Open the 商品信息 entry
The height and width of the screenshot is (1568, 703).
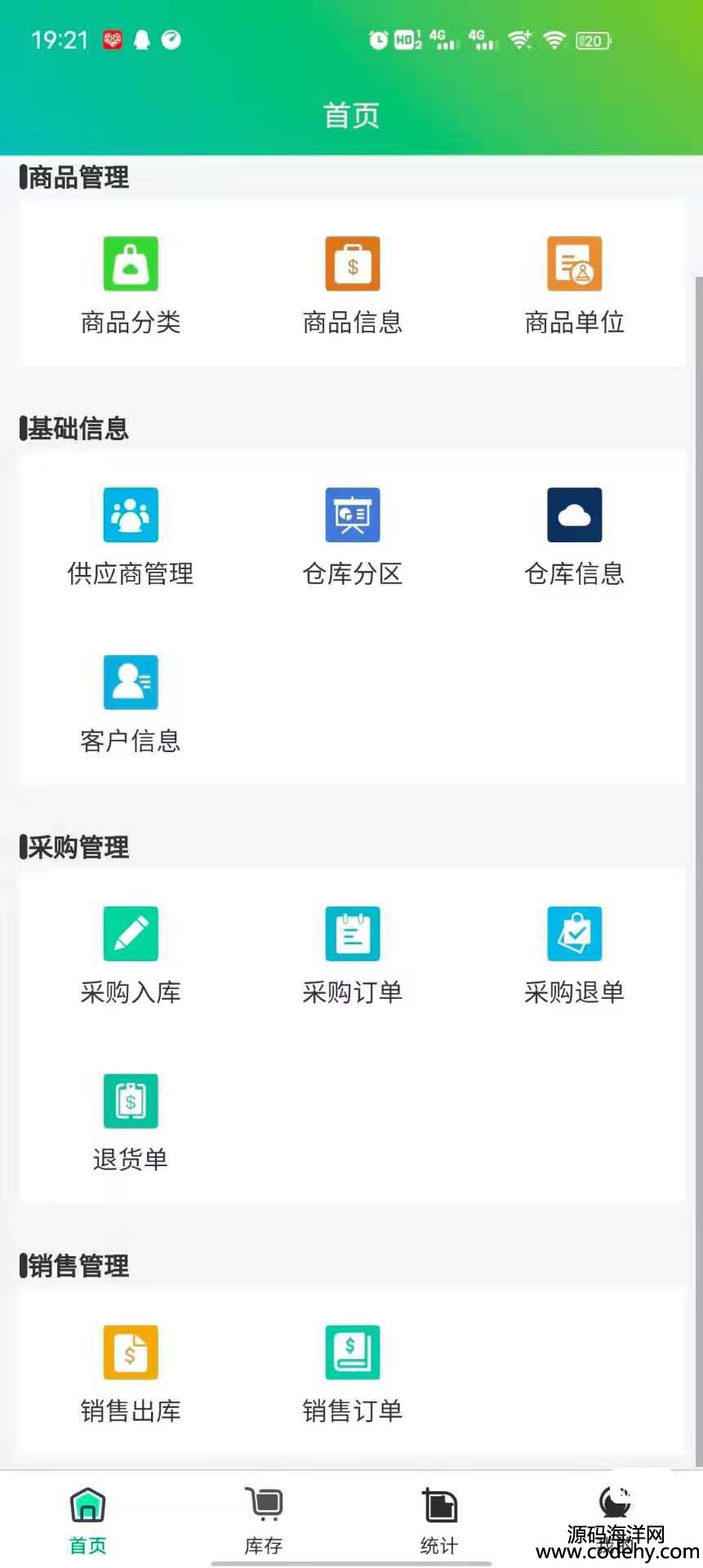click(353, 286)
